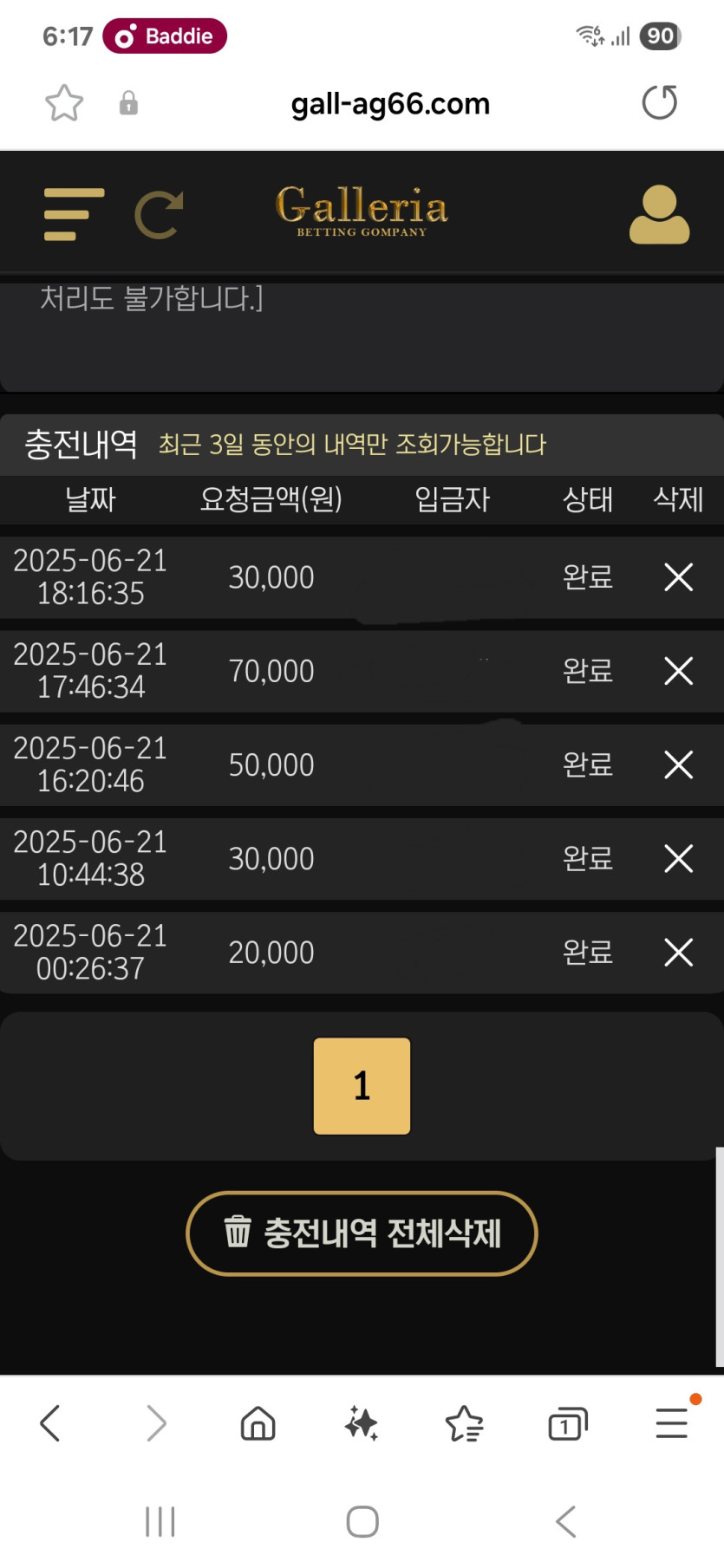Open the browser bookmarks list
The image size is (724, 1568).
[465, 1423]
